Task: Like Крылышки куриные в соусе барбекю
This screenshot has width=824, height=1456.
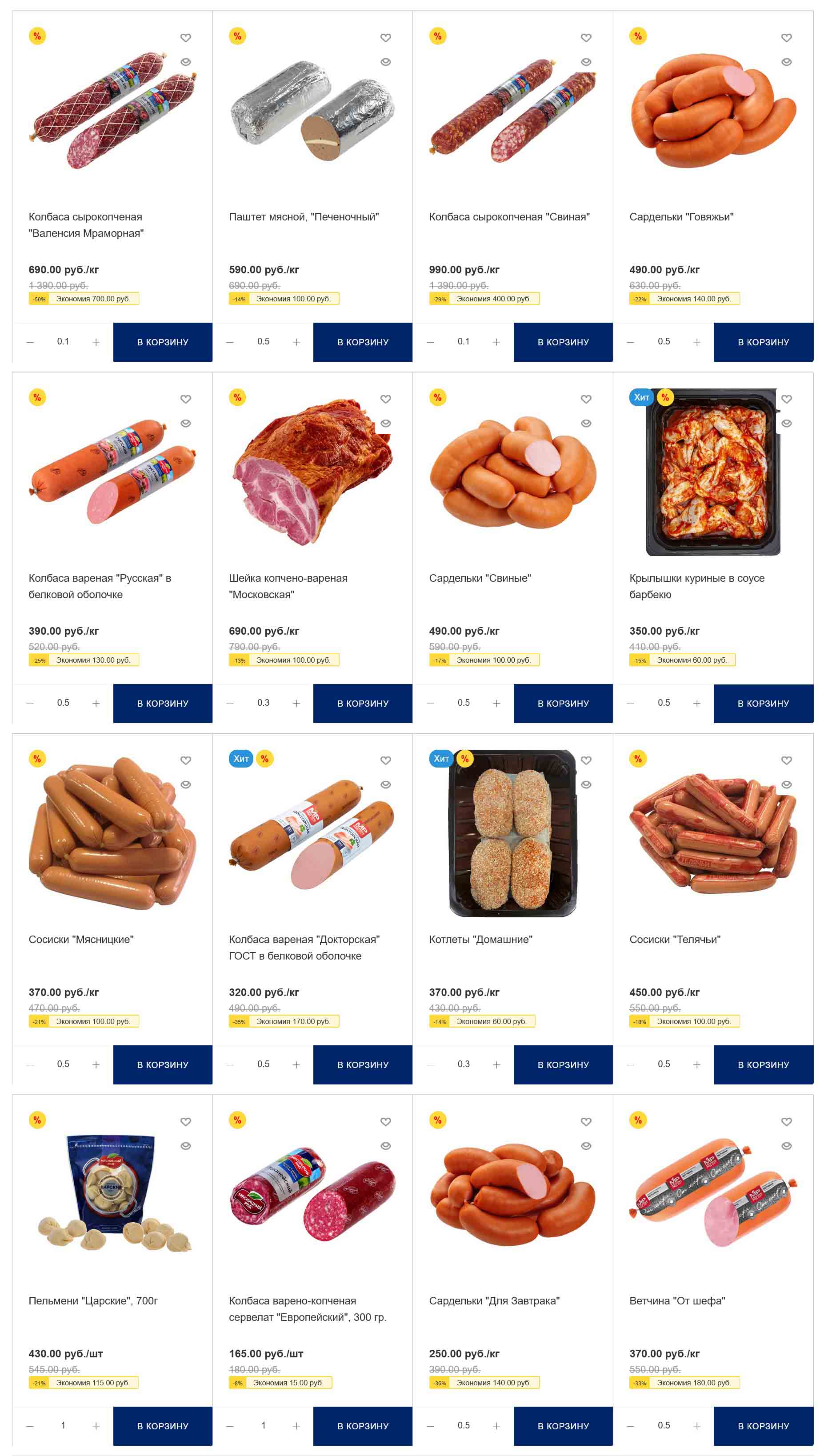Action: coord(786,399)
